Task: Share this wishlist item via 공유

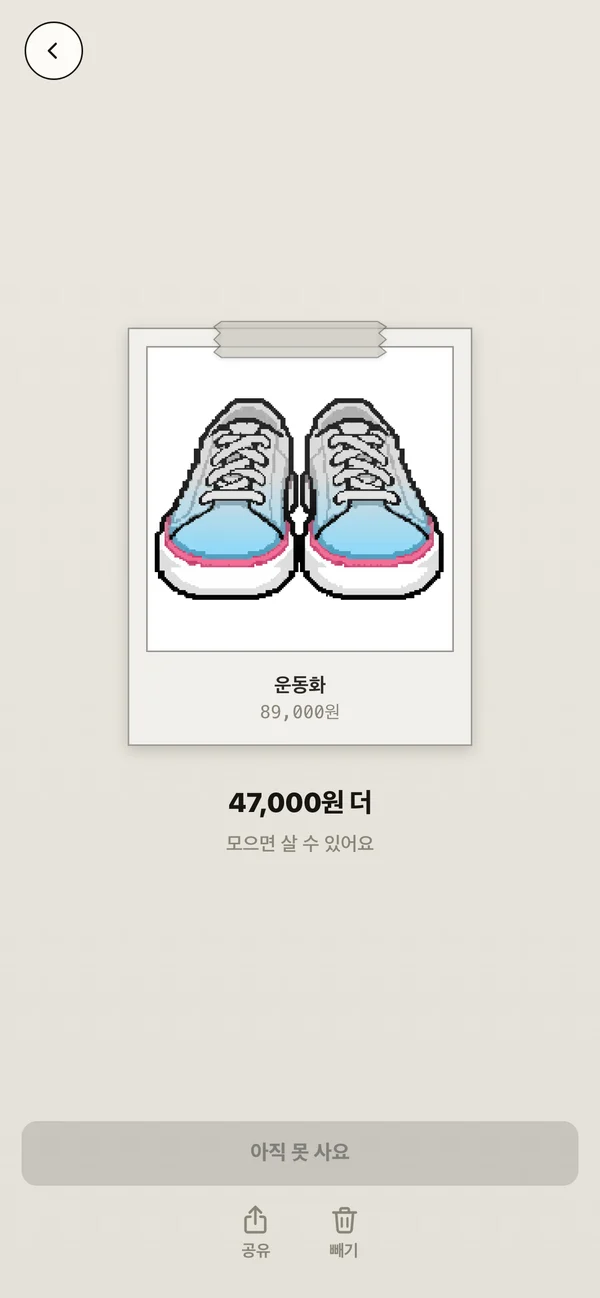Action: (256, 1232)
